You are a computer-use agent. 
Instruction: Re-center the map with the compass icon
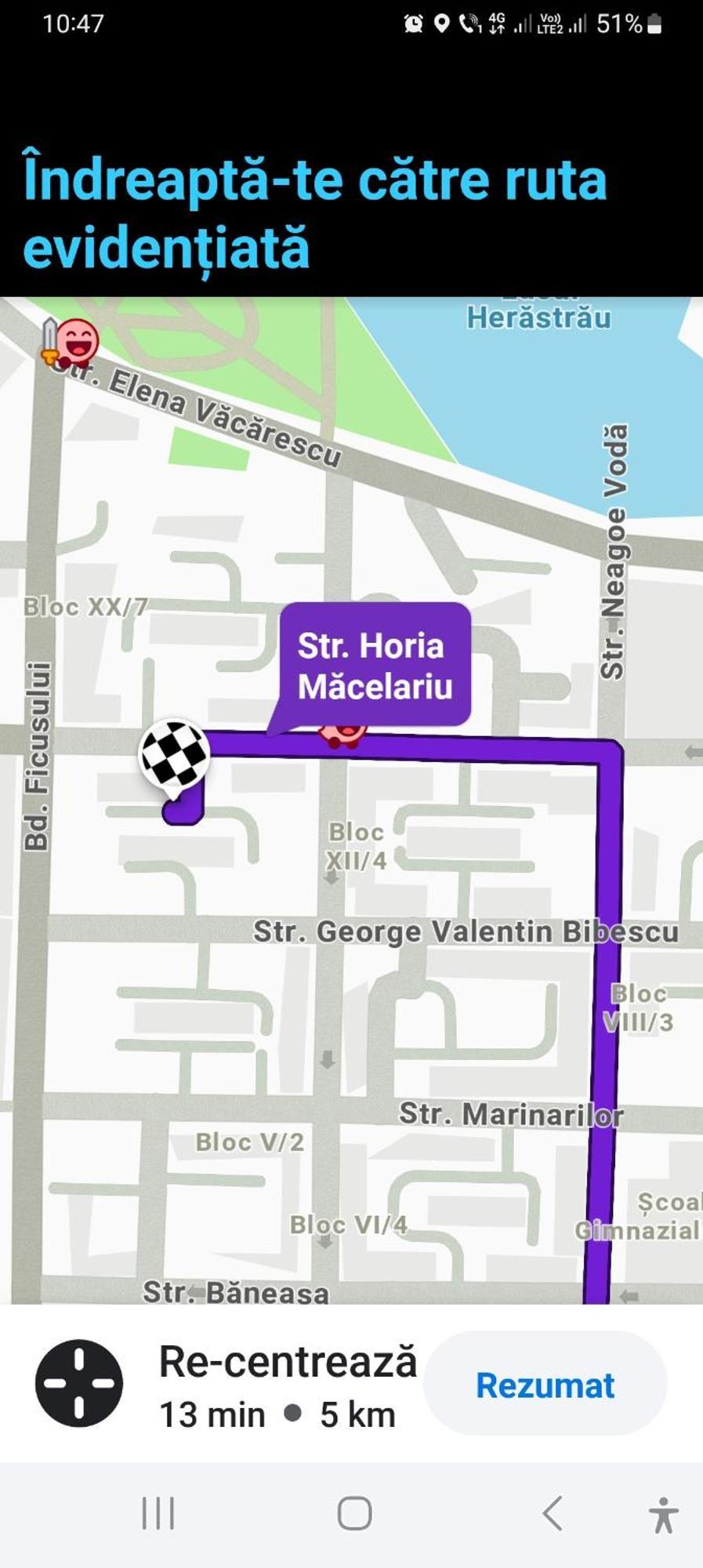79,1383
